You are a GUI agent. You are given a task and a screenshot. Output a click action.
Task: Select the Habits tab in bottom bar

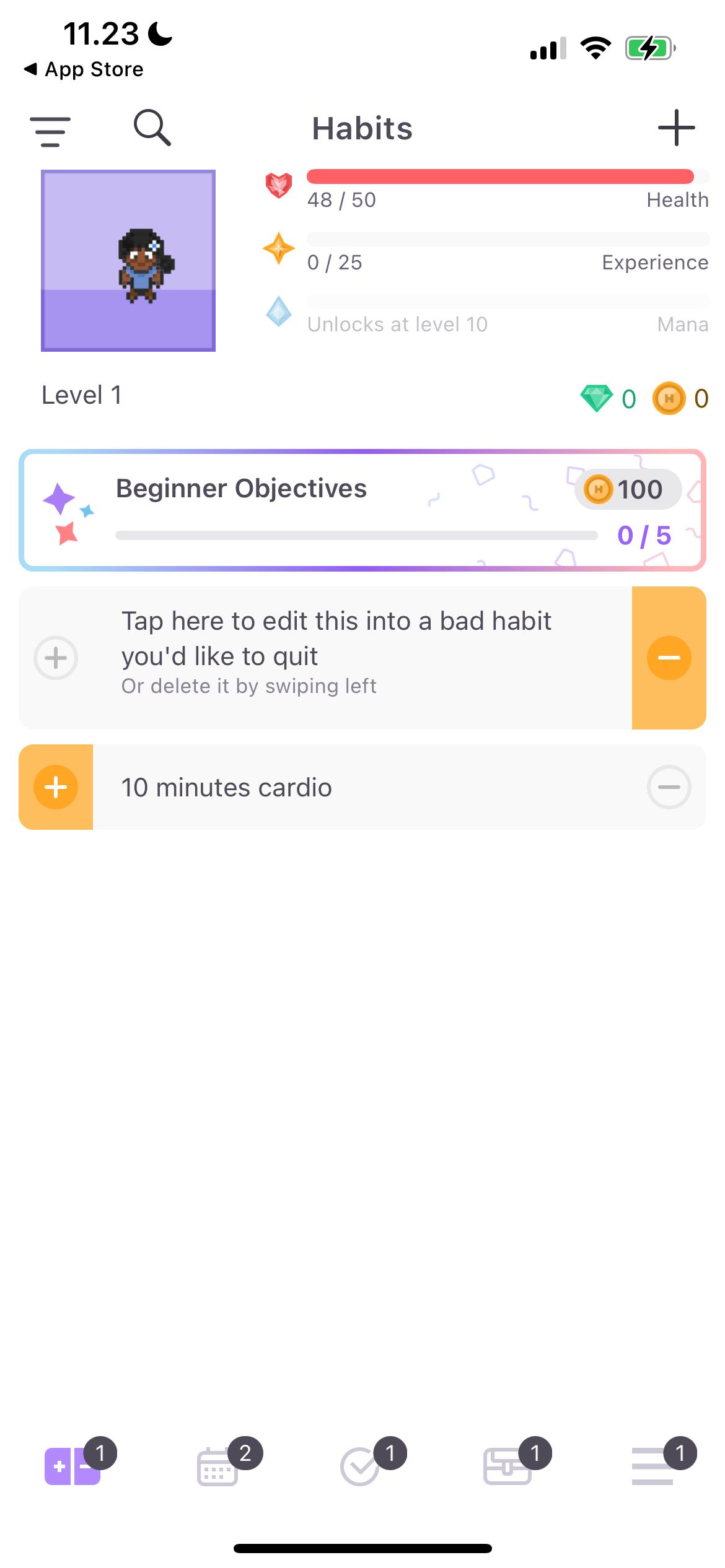click(72, 1466)
